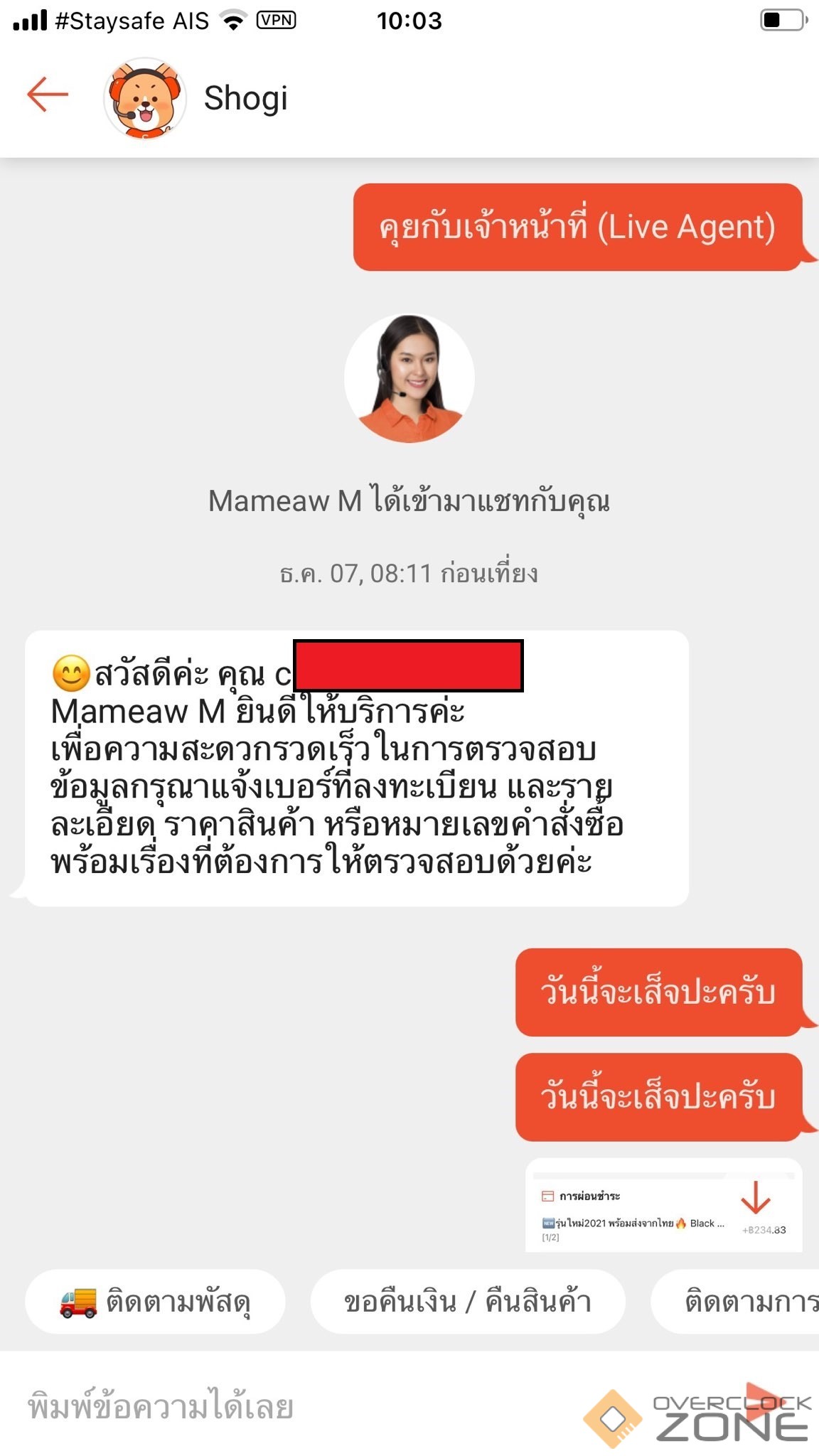Screen dimensions: 819x1456
Task: Select the ติดตามพัสดุ quick reply chip
Action: pos(155,1302)
